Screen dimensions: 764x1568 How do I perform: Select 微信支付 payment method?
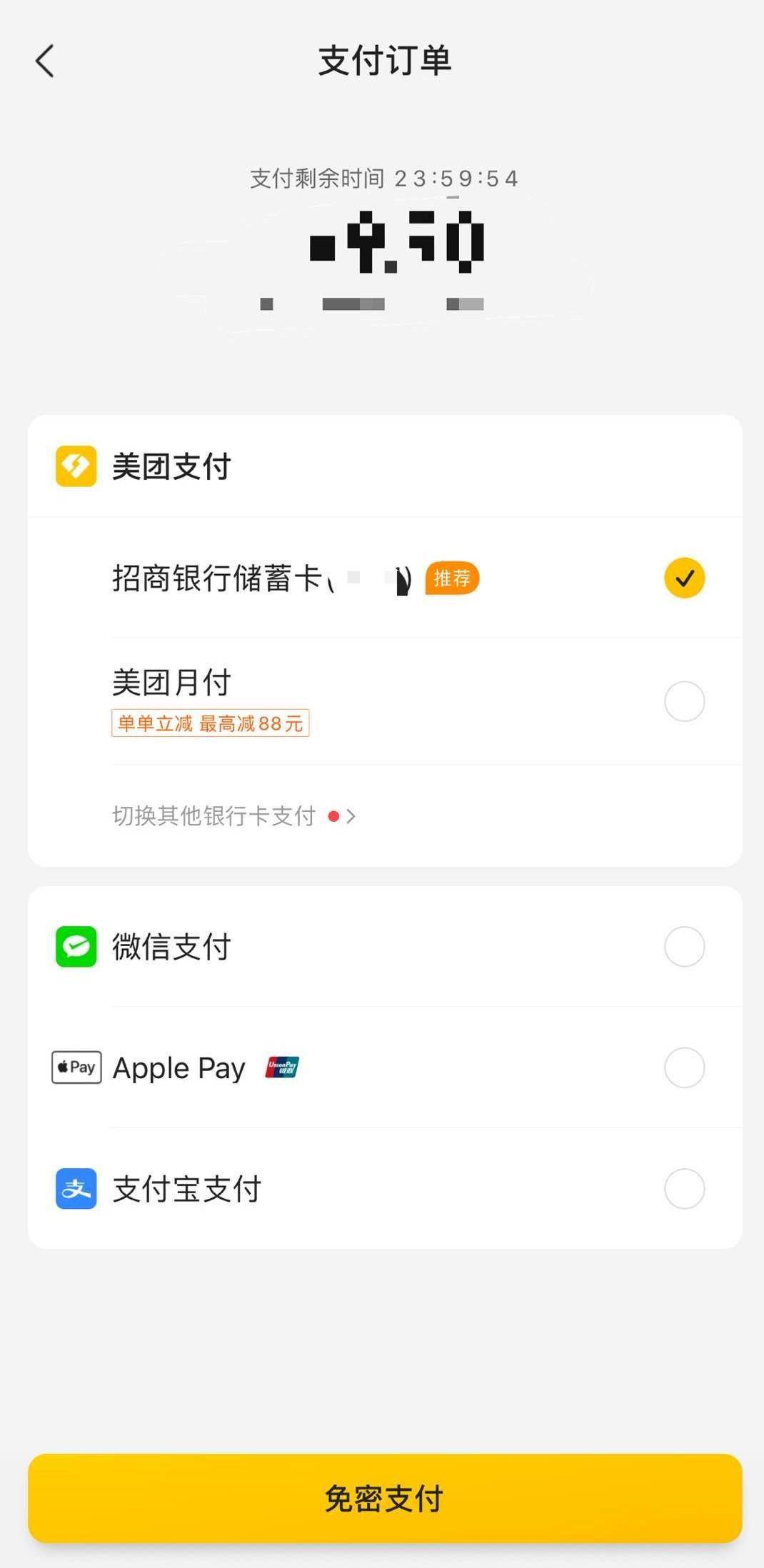[684, 946]
